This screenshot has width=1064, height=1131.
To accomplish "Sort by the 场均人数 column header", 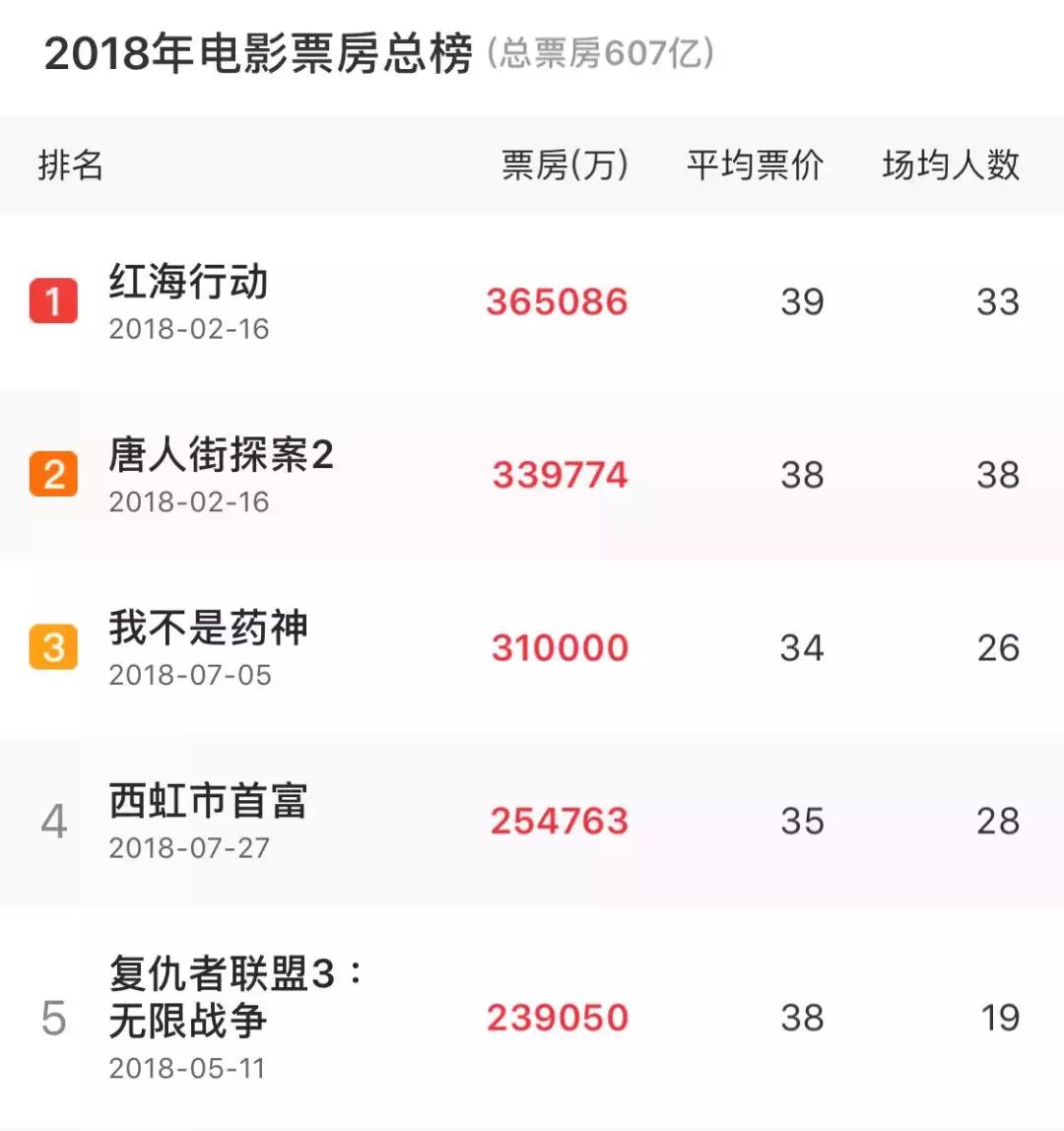I will (951, 166).
